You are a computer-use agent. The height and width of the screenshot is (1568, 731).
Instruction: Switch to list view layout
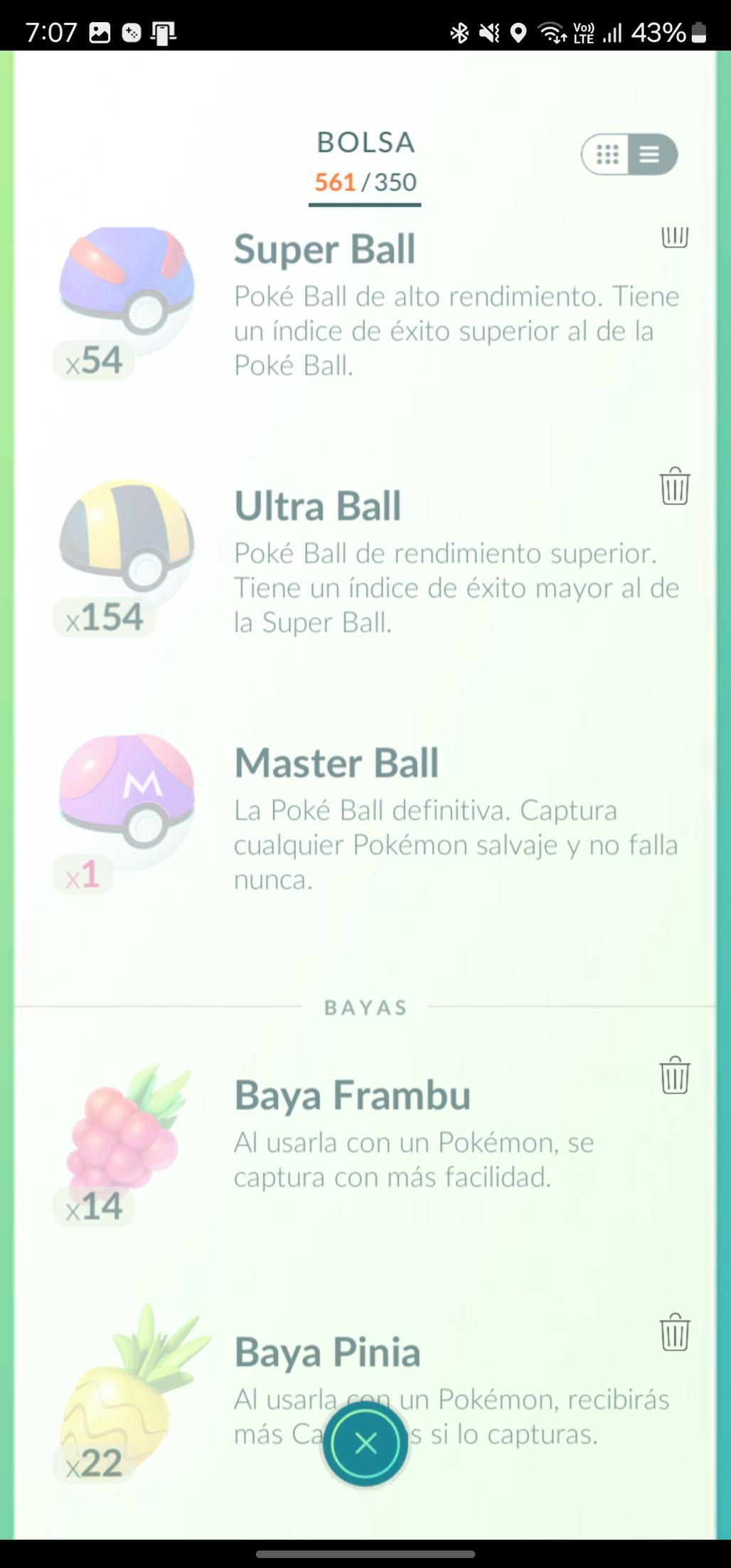[x=651, y=154]
